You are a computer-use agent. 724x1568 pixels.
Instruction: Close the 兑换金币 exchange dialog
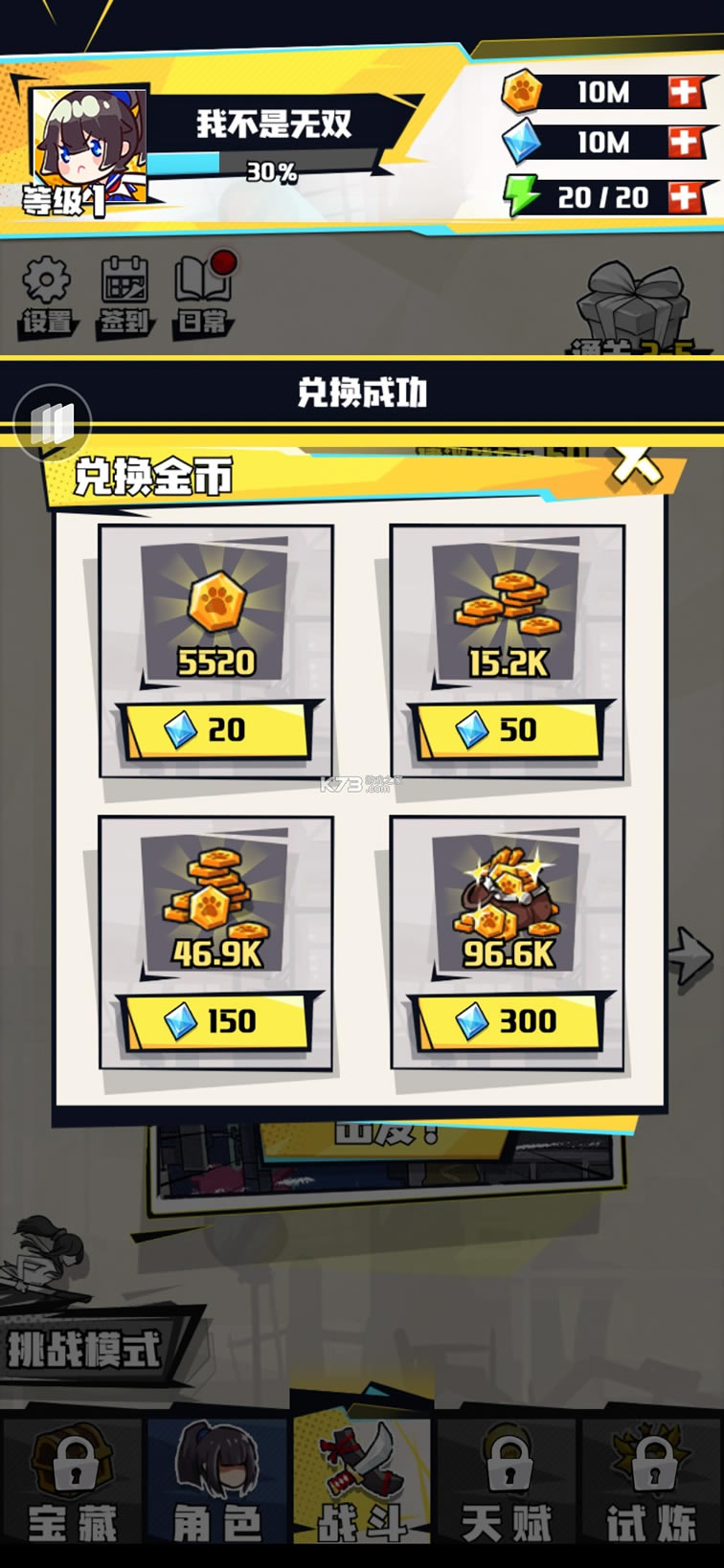(638, 463)
